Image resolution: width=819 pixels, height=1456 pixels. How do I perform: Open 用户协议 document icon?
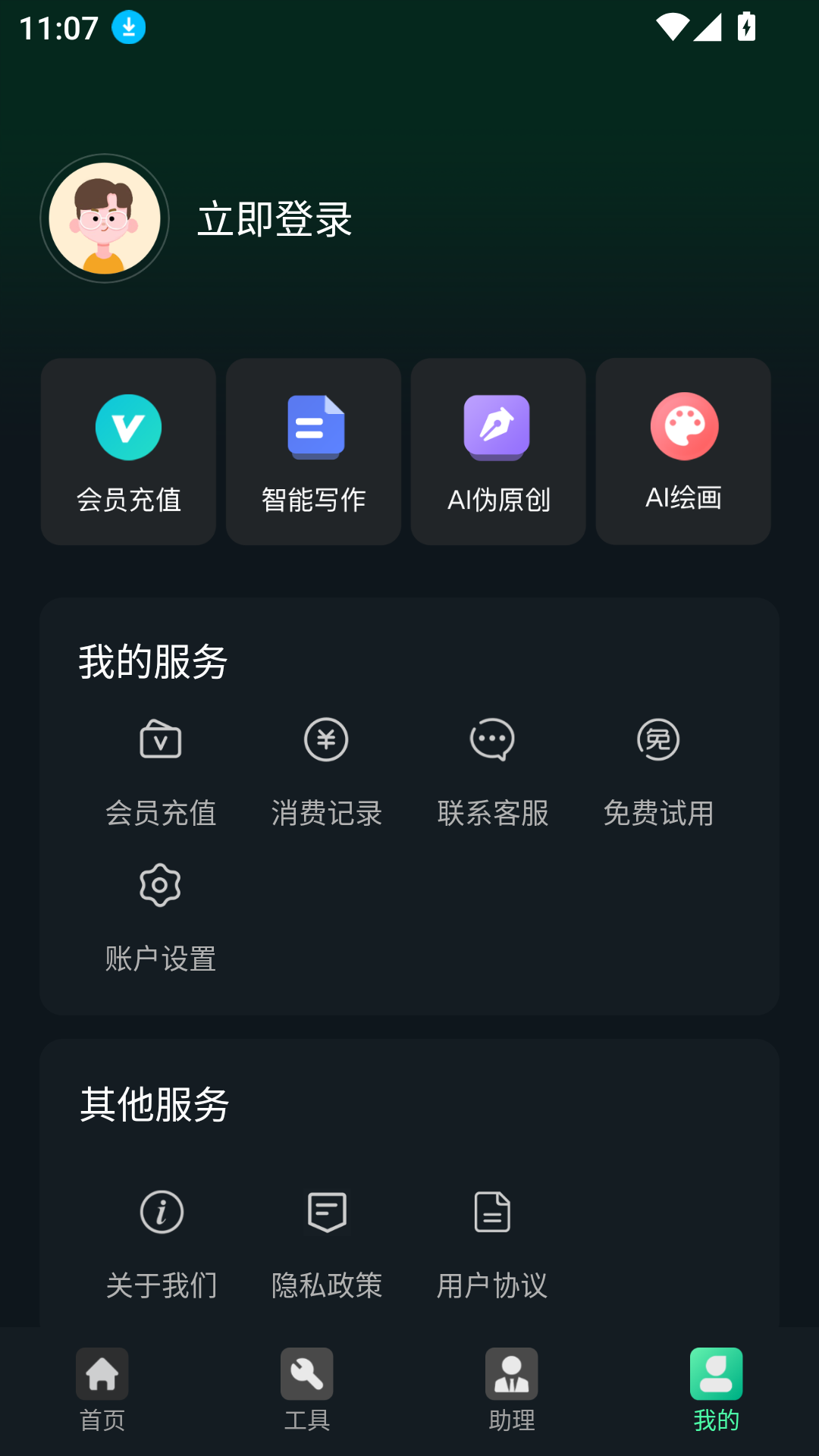coord(491,1211)
